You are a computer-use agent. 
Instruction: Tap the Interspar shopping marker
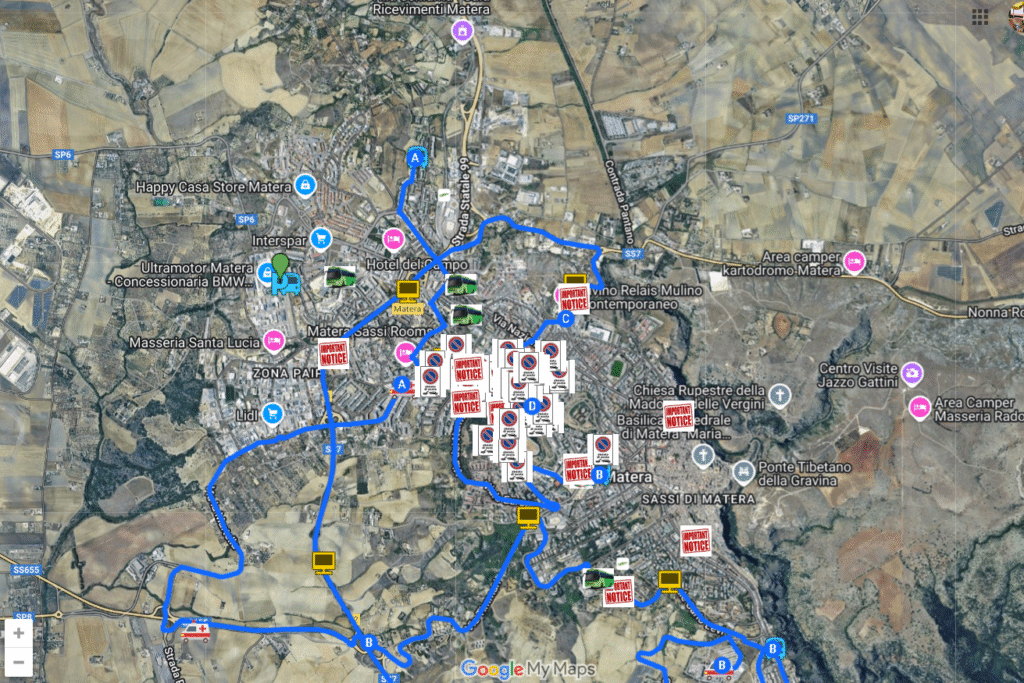pyautogui.click(x=320, y=238)
